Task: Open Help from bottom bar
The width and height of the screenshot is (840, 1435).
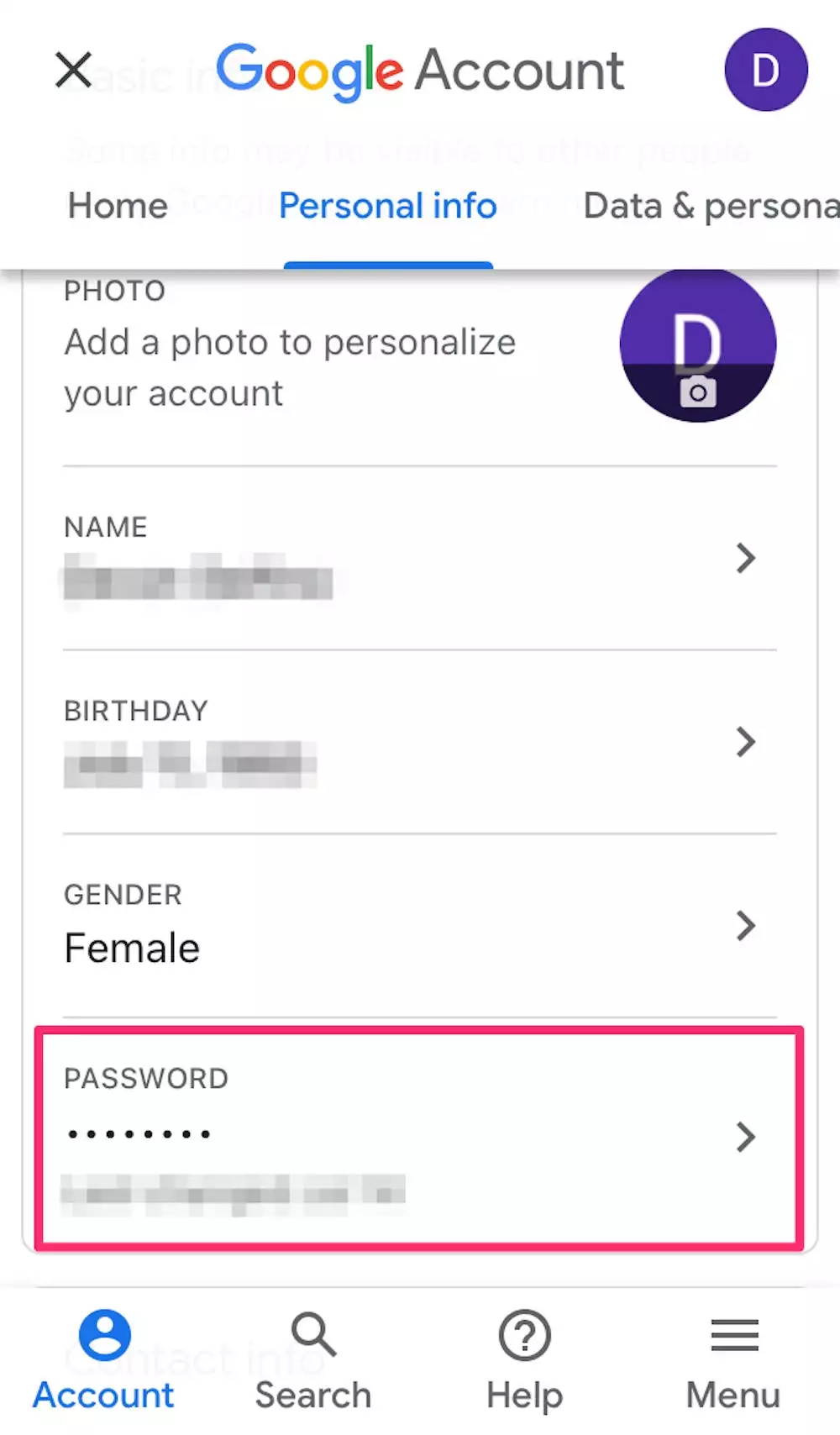Action: coord(524,1361)
